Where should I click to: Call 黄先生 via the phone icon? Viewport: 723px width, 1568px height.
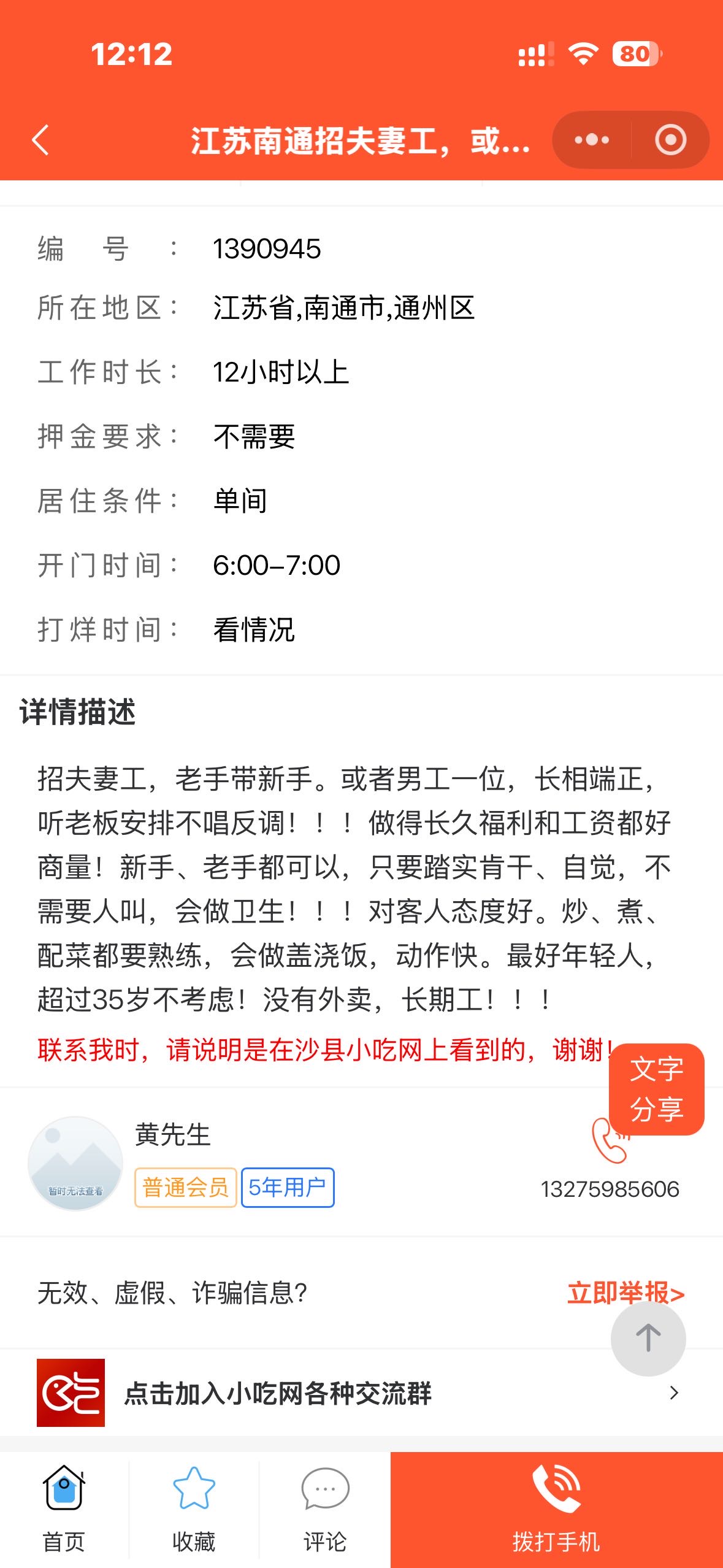604,1146
